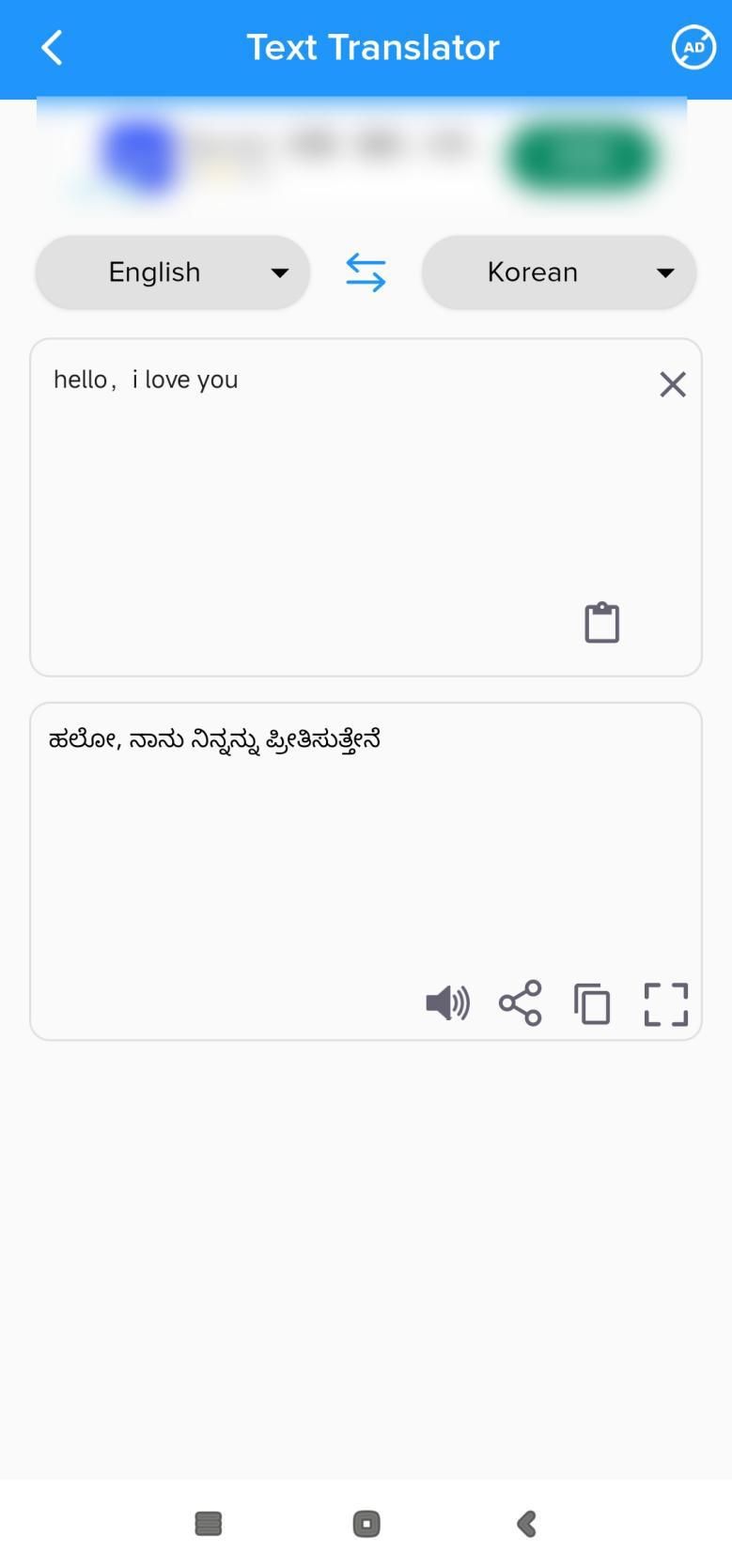Screen dimensions: 732x1568
Task: Open system recent apps
Action: (x=208, y=1523)
